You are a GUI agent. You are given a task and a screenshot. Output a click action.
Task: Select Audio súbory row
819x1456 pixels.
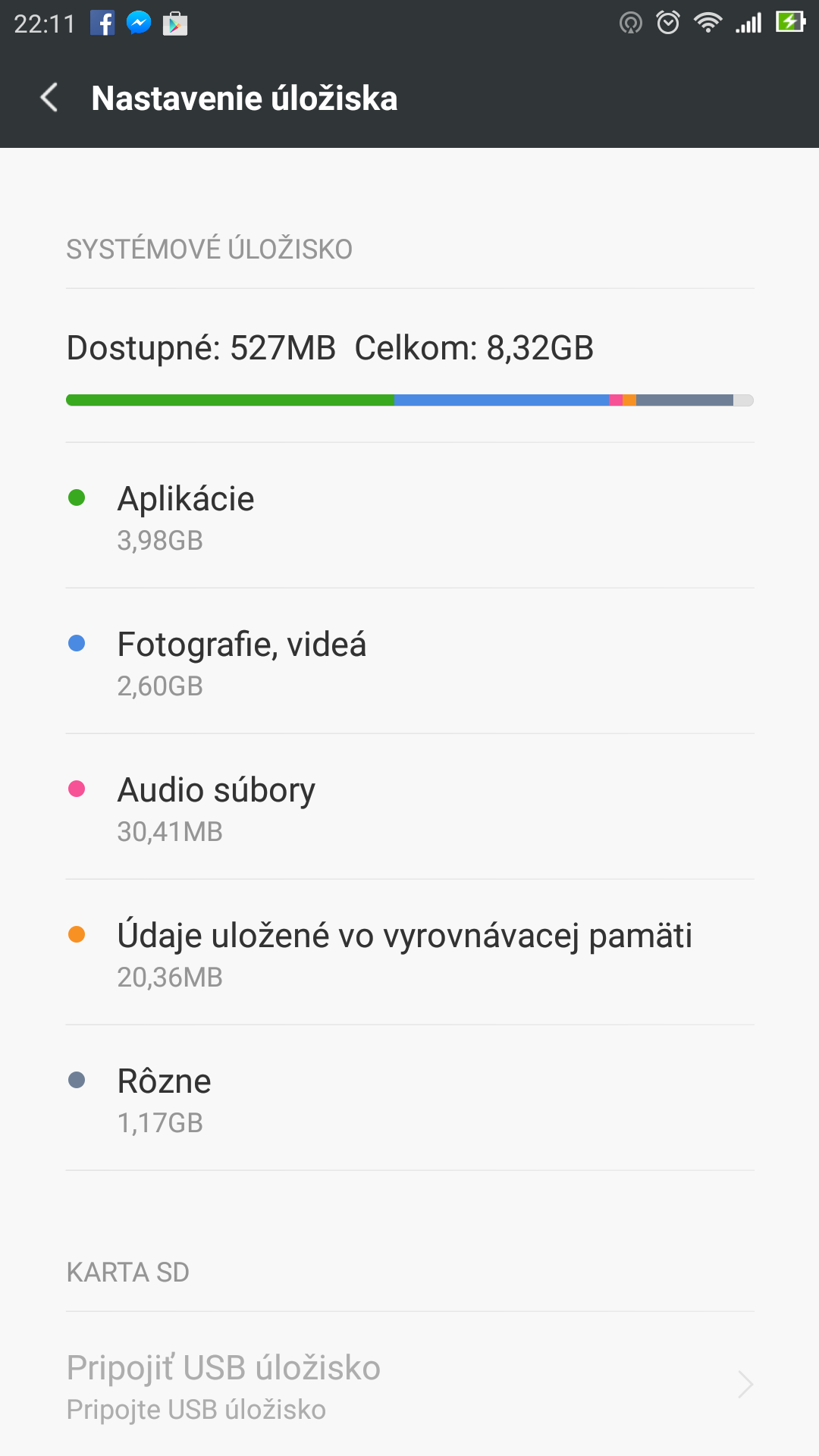409,807
